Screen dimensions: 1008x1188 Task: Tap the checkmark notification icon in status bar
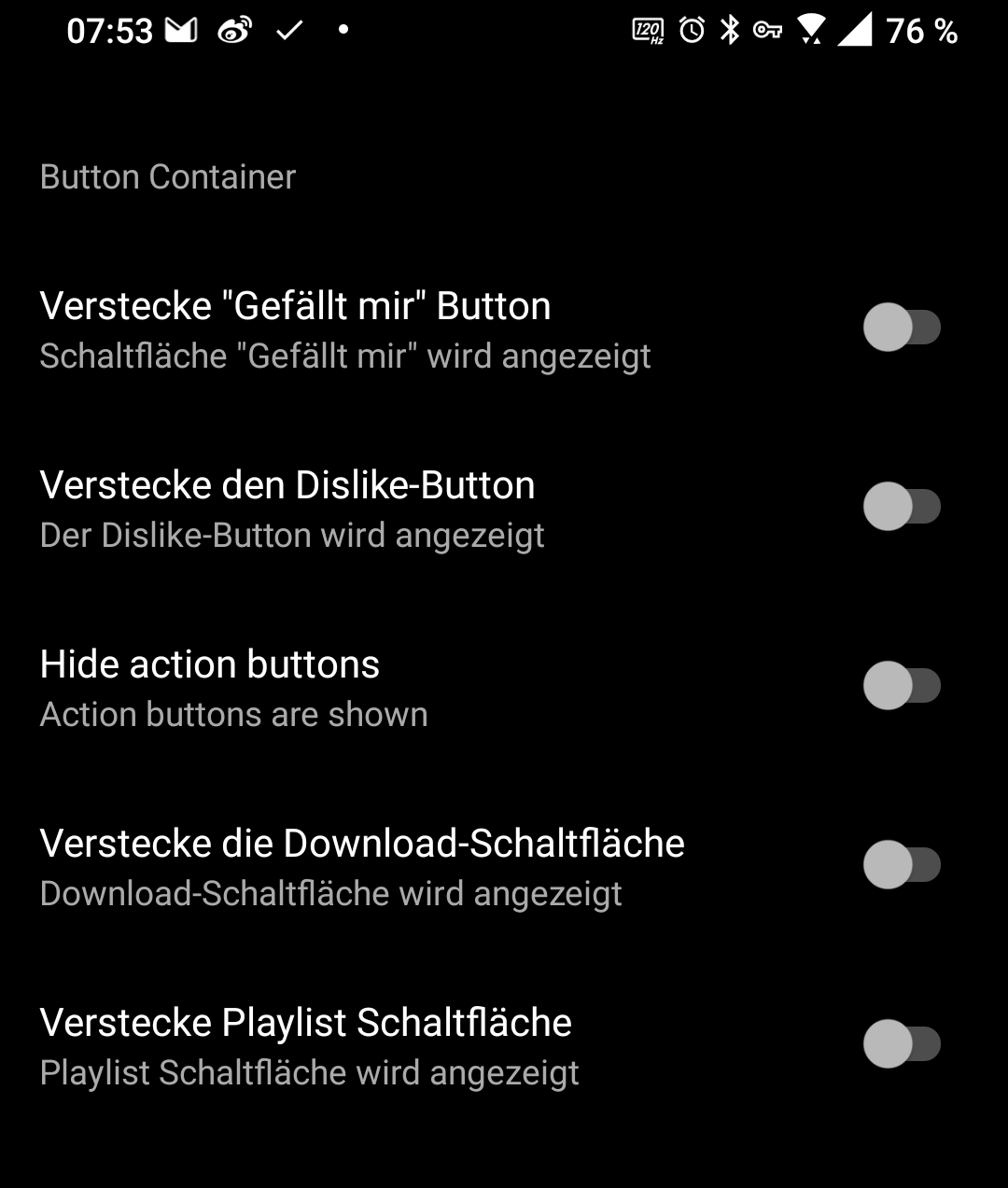[x=290, y=29]
